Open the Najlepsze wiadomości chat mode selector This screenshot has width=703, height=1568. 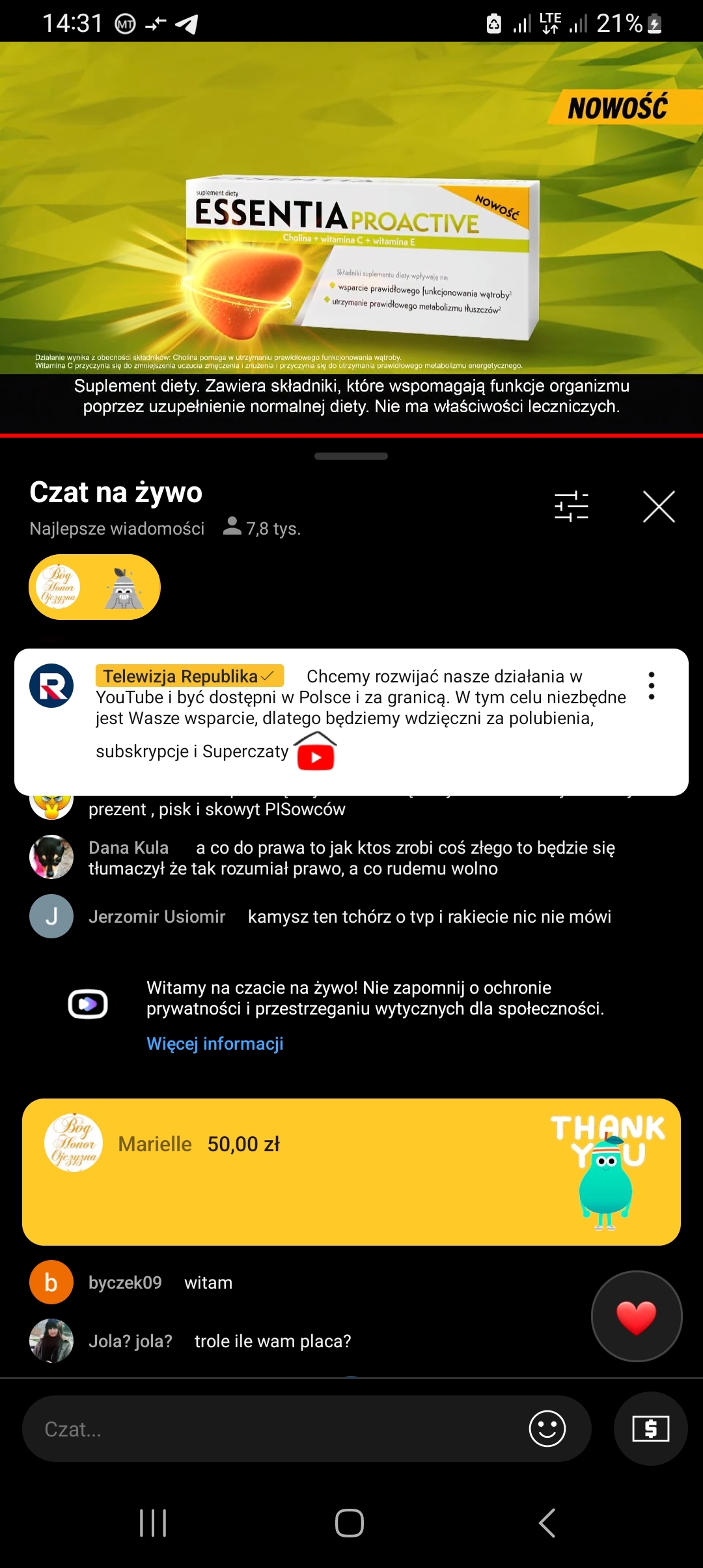pos(117,529)
